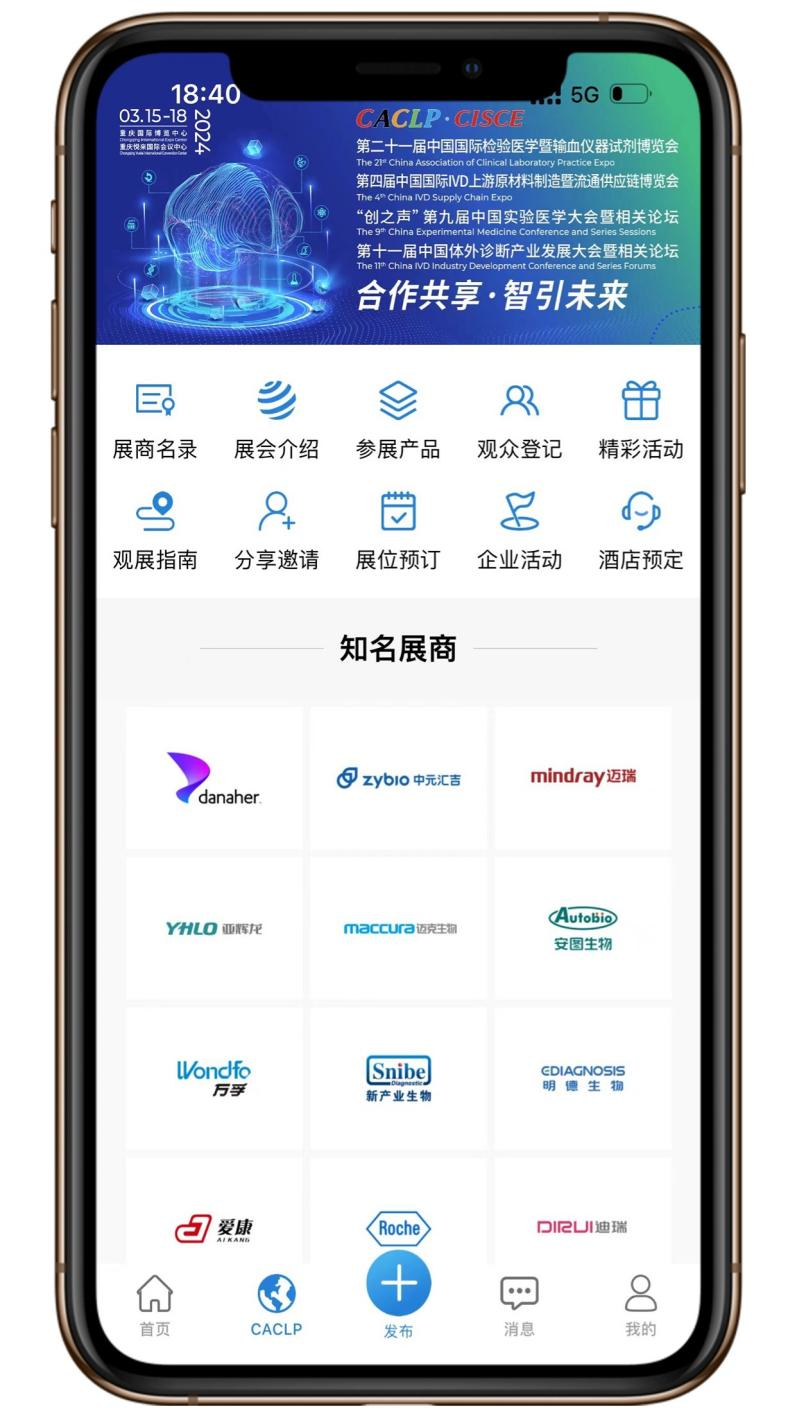This screenshot has height=1418, width=797.
Task: Select the Maccura 迈克生物 tile
Action: coord(398,928)
